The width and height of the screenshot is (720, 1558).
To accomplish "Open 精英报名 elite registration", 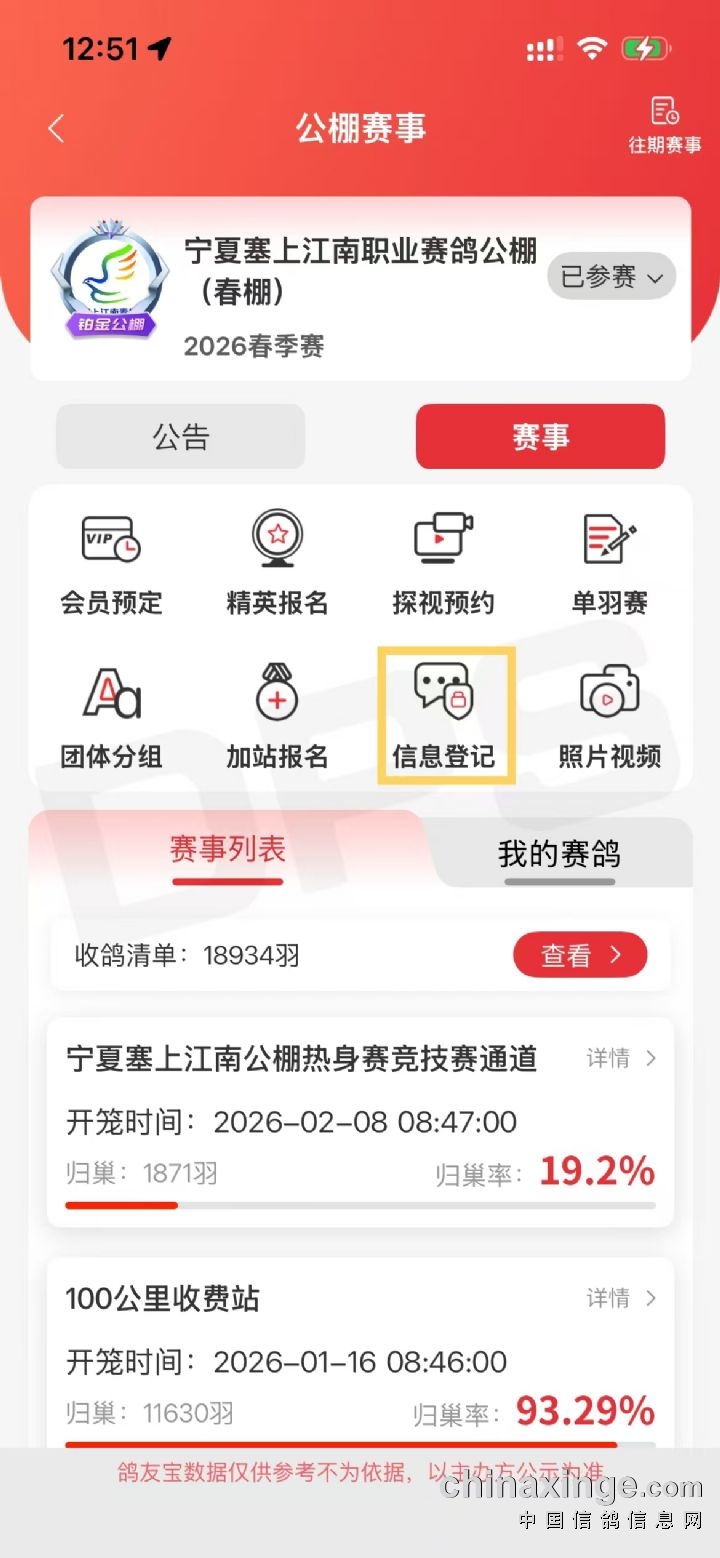I will pos(277,565).
